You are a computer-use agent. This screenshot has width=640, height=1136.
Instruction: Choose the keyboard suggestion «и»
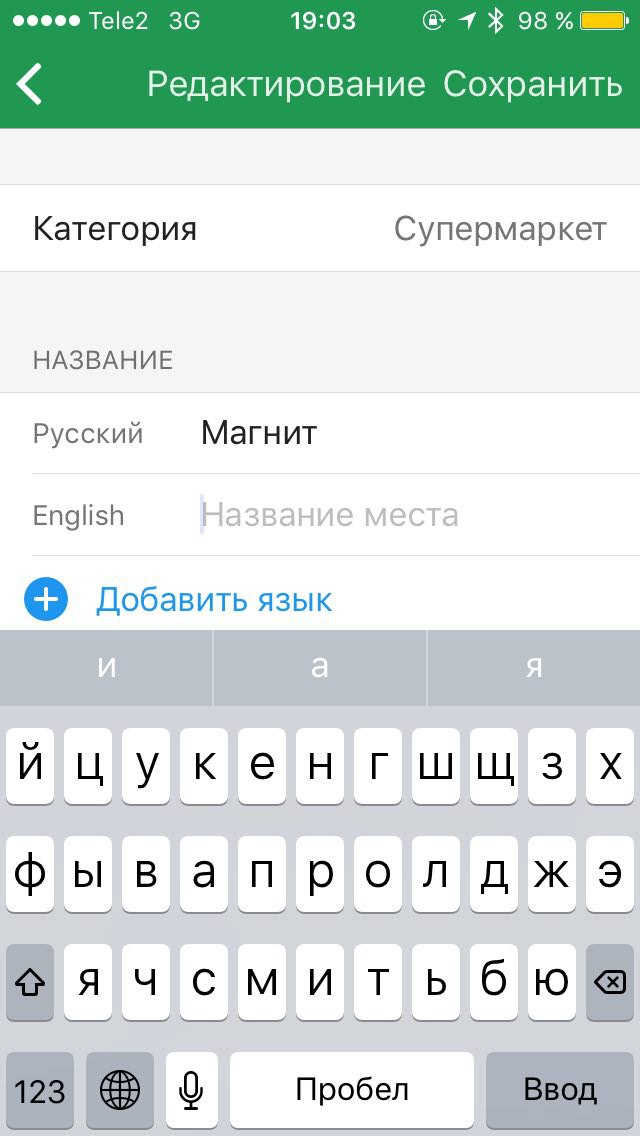tap(107, 667)
